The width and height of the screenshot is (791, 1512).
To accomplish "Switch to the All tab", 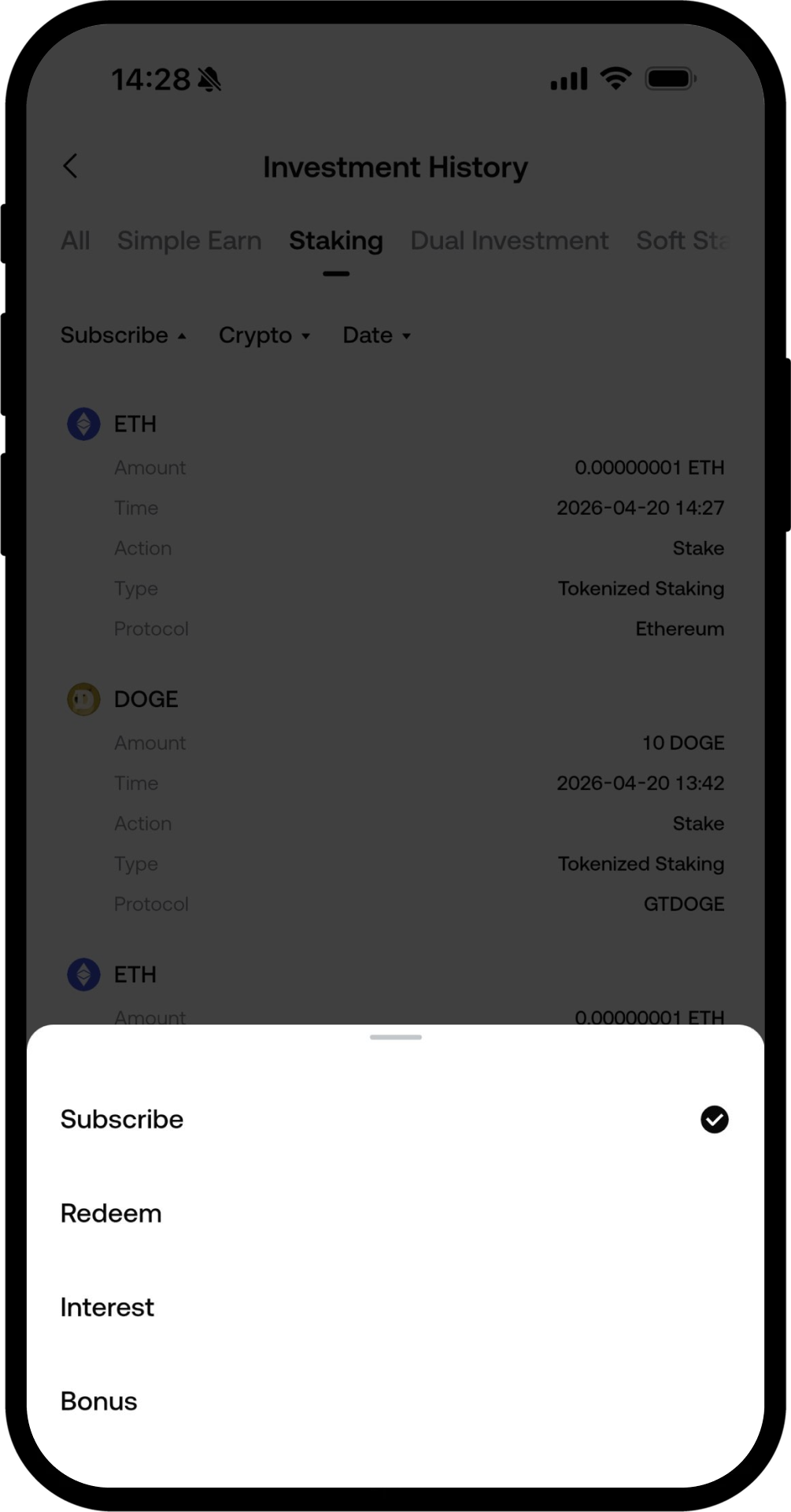I will [76, 240].
